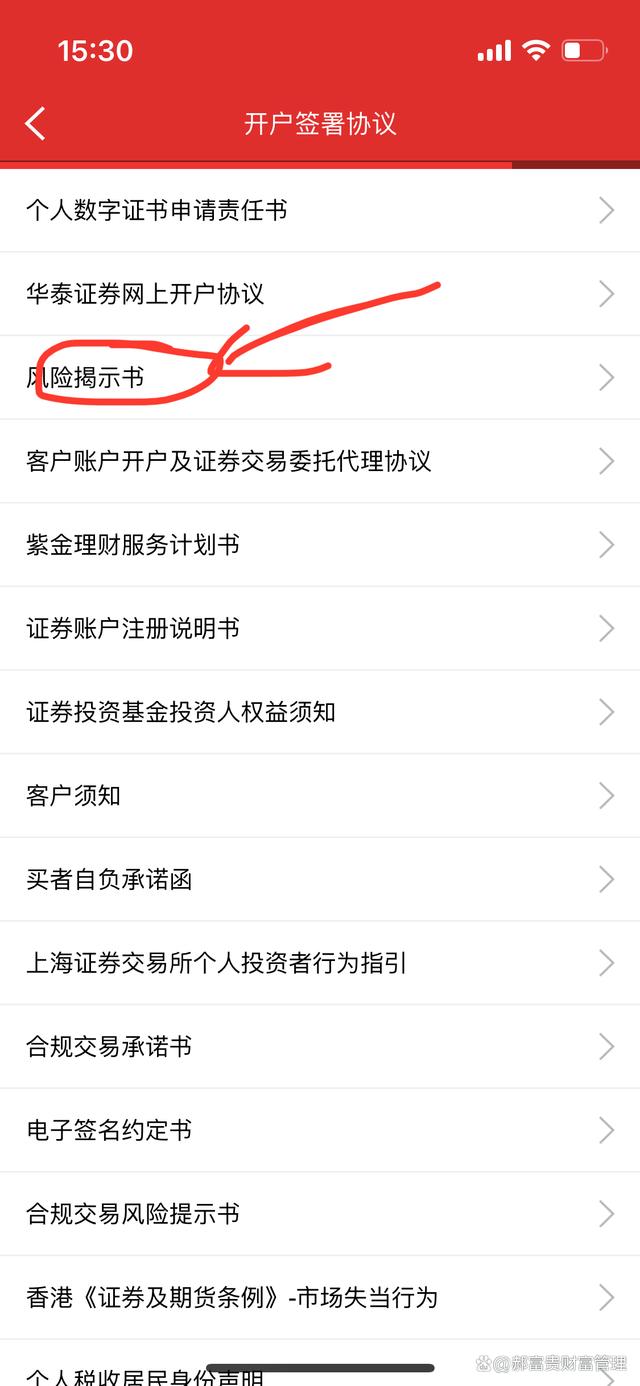Open 紫金理财服务计划书

(320, 545)
